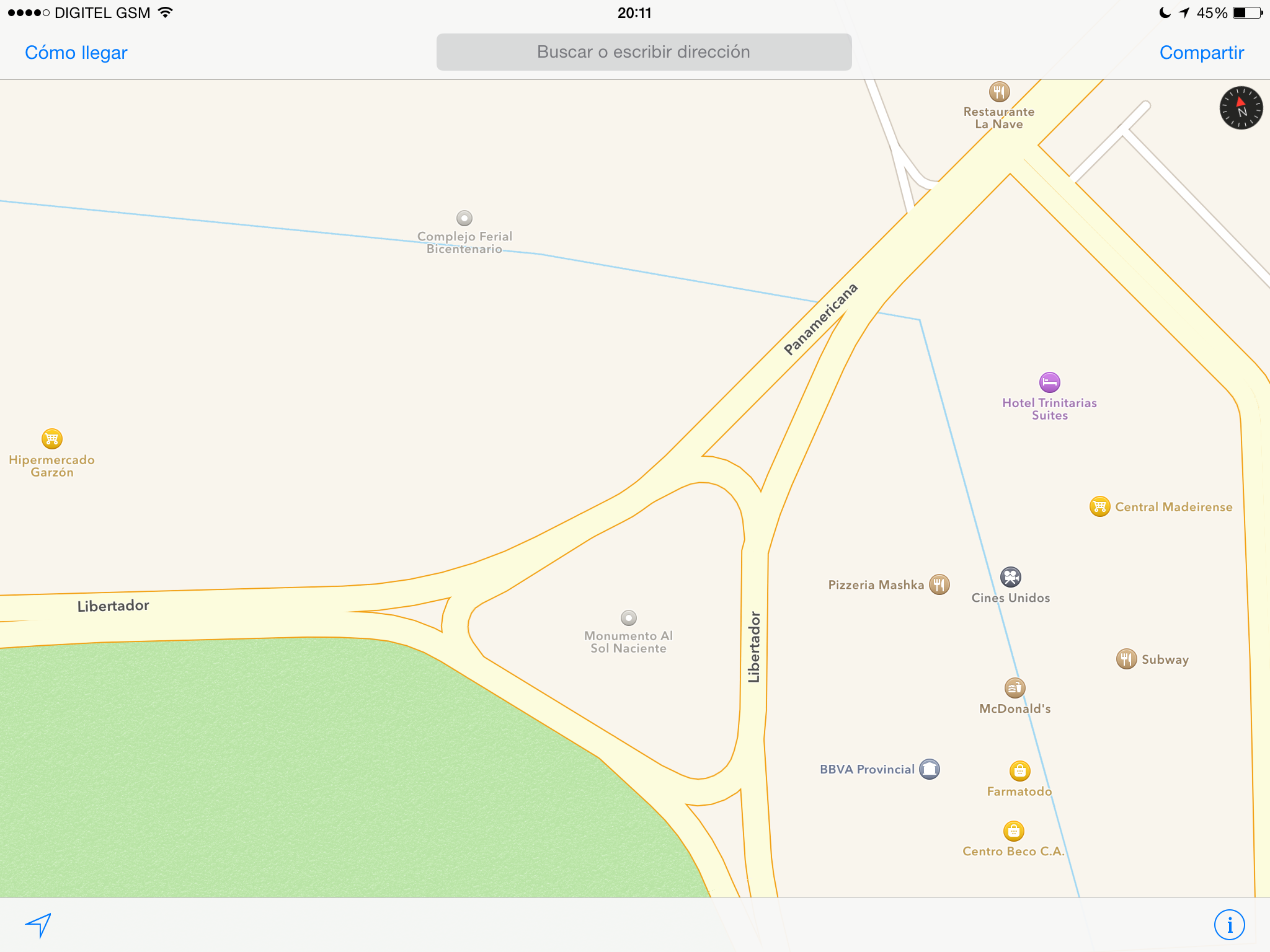This screenshot has width=1270, height=952.
Task: Select the Centro Beco C.A. pin
Action: [x=1013, y=831]
